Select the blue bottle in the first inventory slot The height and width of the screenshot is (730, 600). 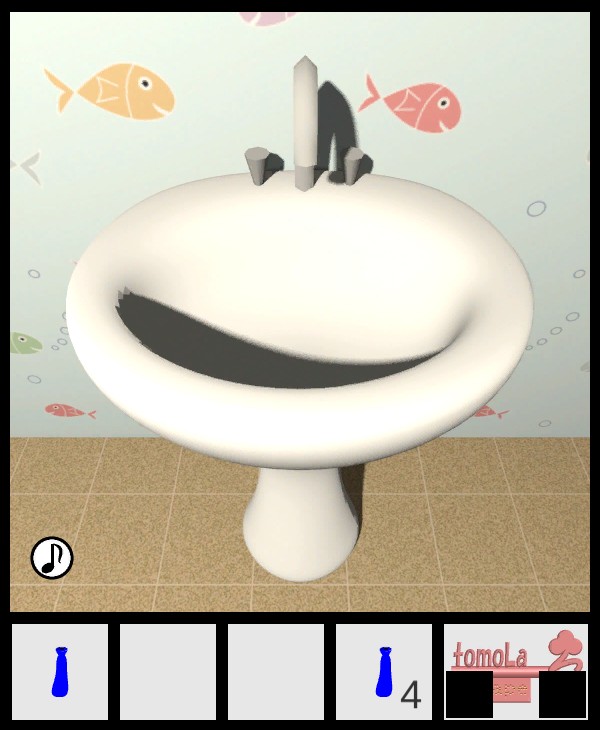[x=60, y=672]
